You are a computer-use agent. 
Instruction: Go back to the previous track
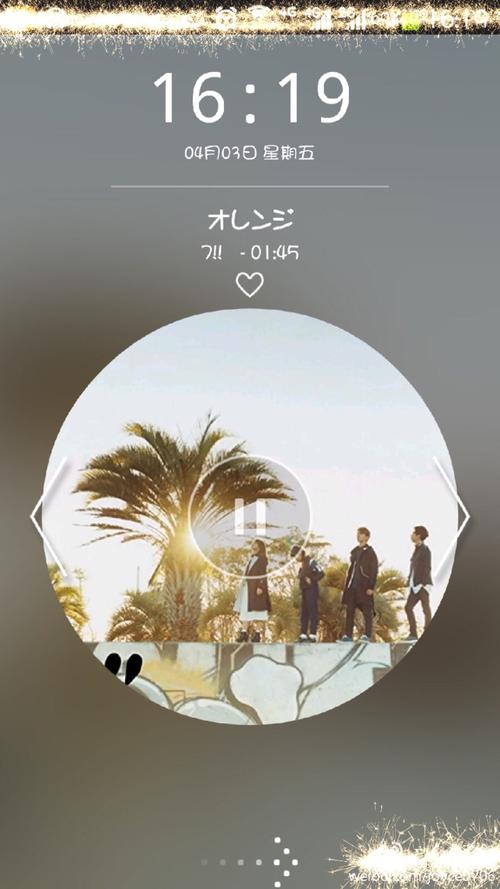click(x=49, y=517)
